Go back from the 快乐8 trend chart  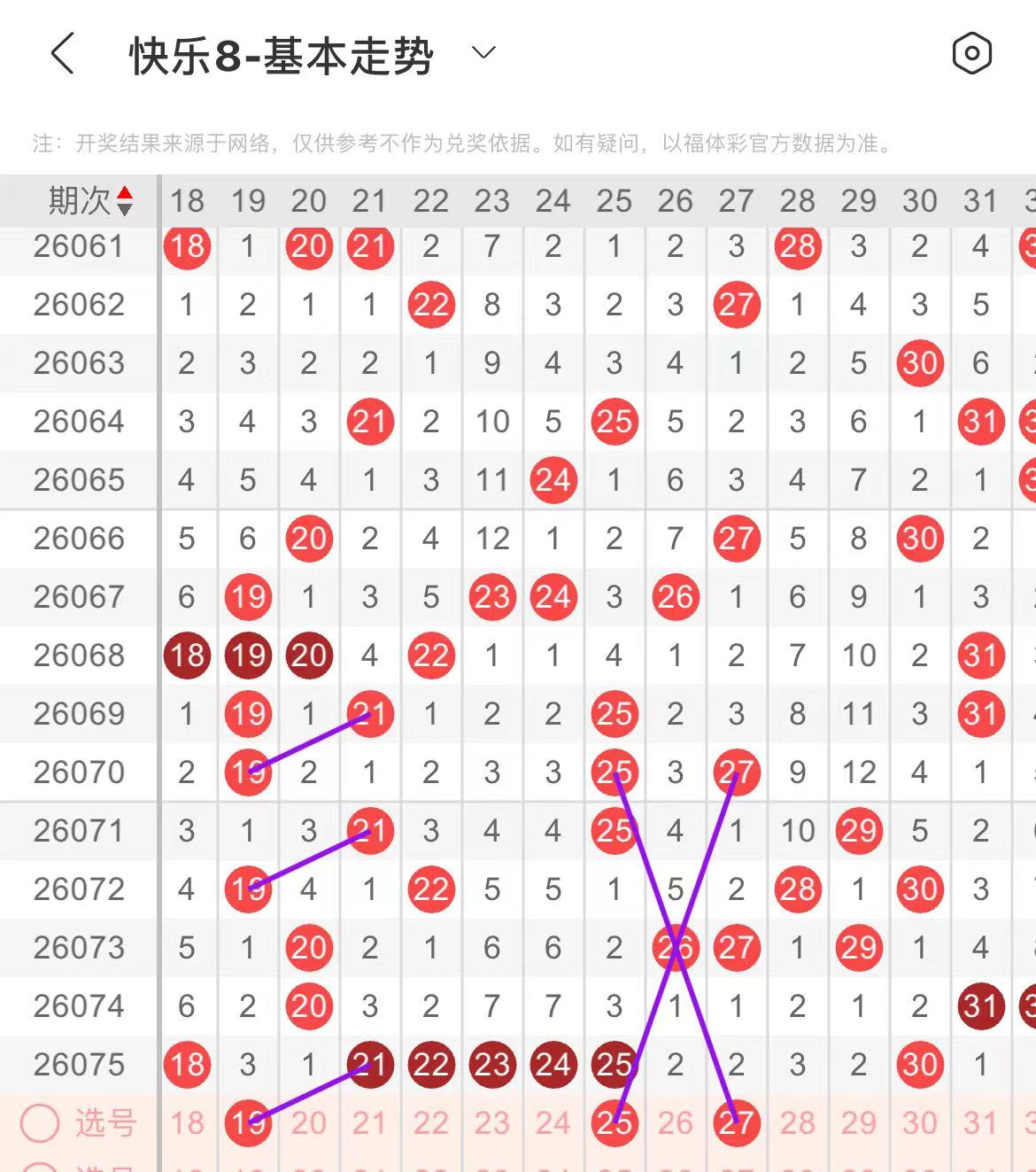tap(62, 54)
